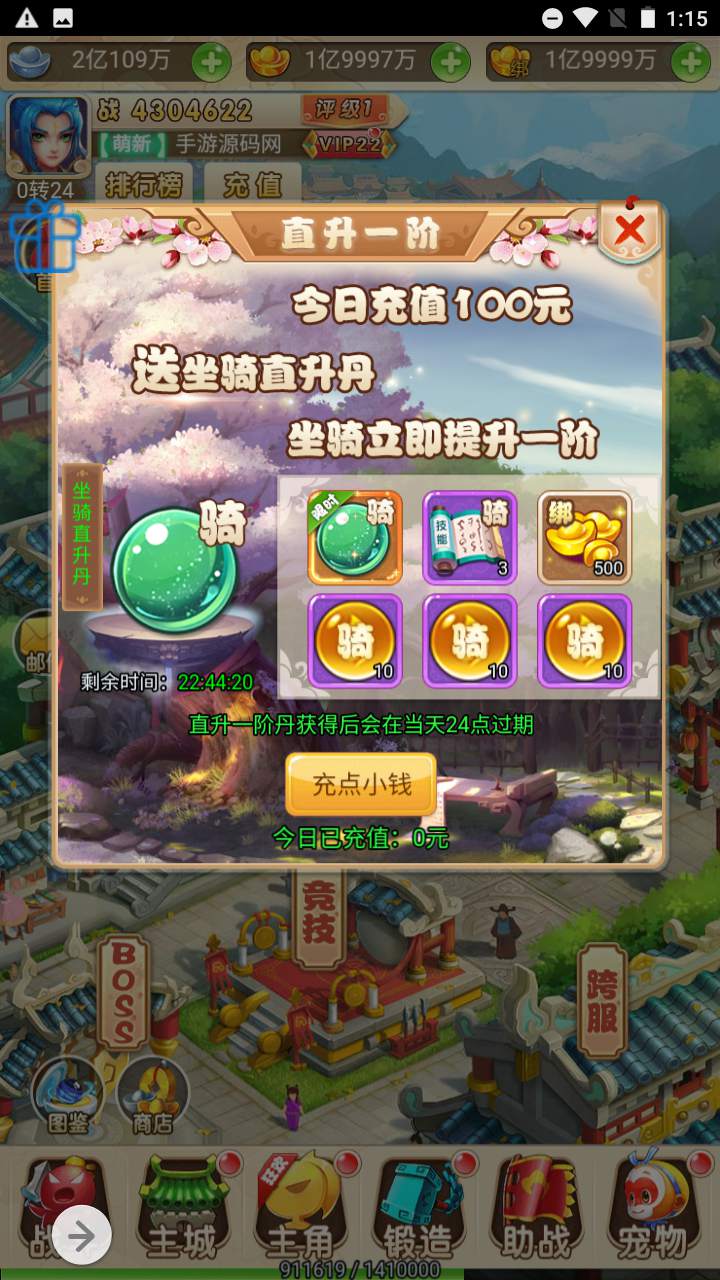Viewport: 720px width, 1280px height.
Task: Enter the BOSS challenge
Action: click(x=126, y=990)
